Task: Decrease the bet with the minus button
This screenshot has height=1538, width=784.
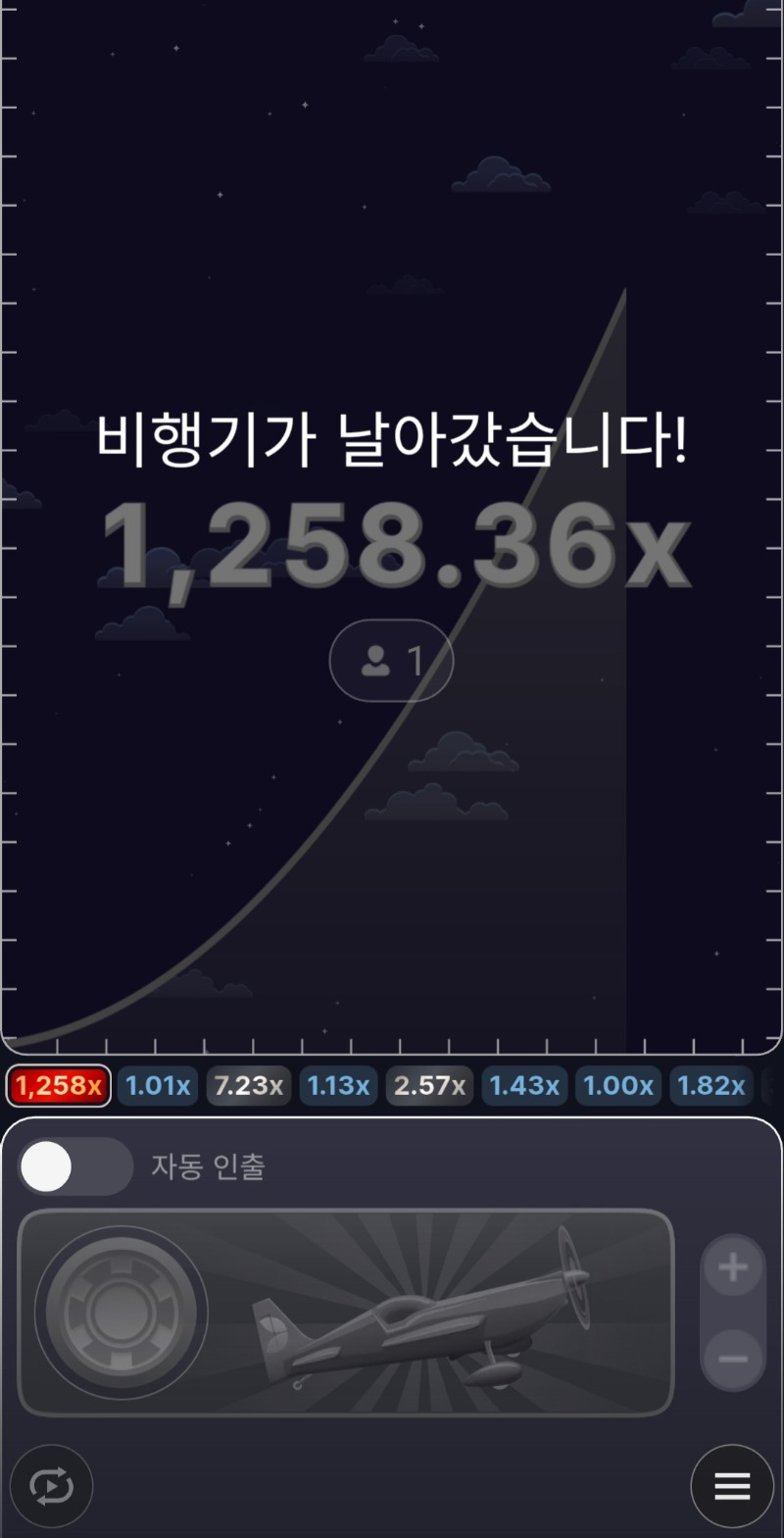Action: pos(733,1359)
